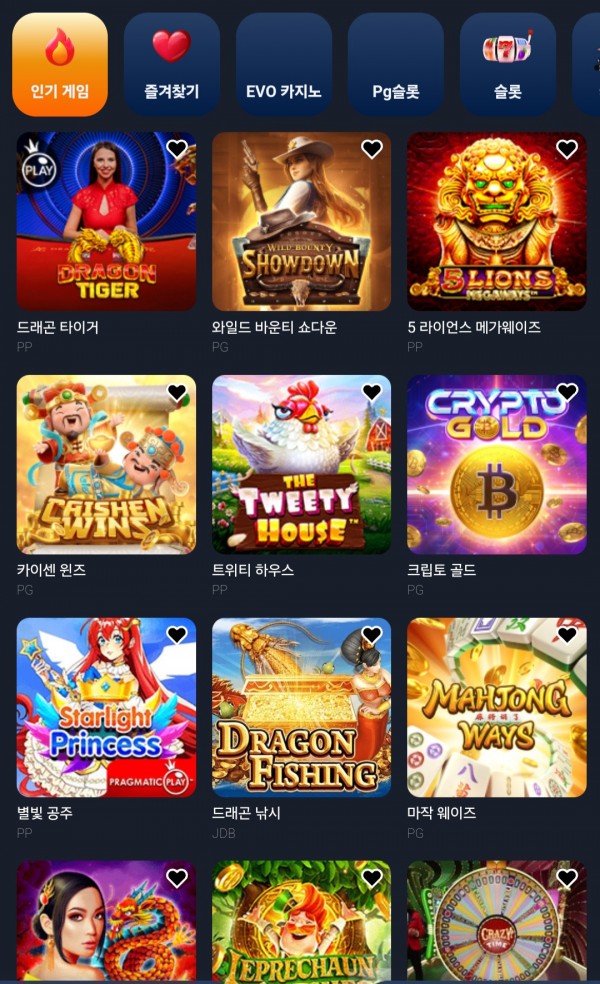Open the EVO 카지노 category

pyautogui.click(x=284, y=65)
